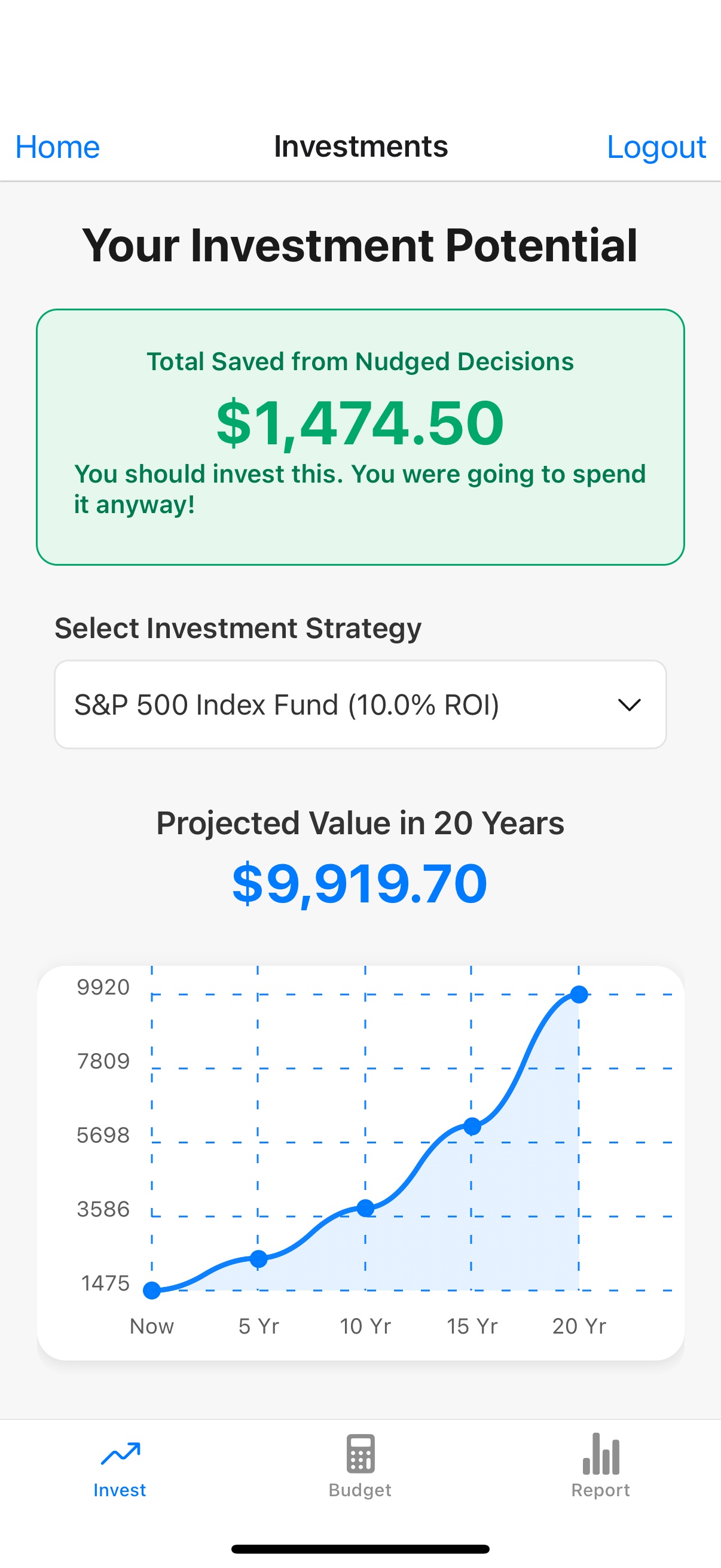This screenshot has height=1568, width=721.
Task: Go back to Home
Action: [x=58, y=147]
